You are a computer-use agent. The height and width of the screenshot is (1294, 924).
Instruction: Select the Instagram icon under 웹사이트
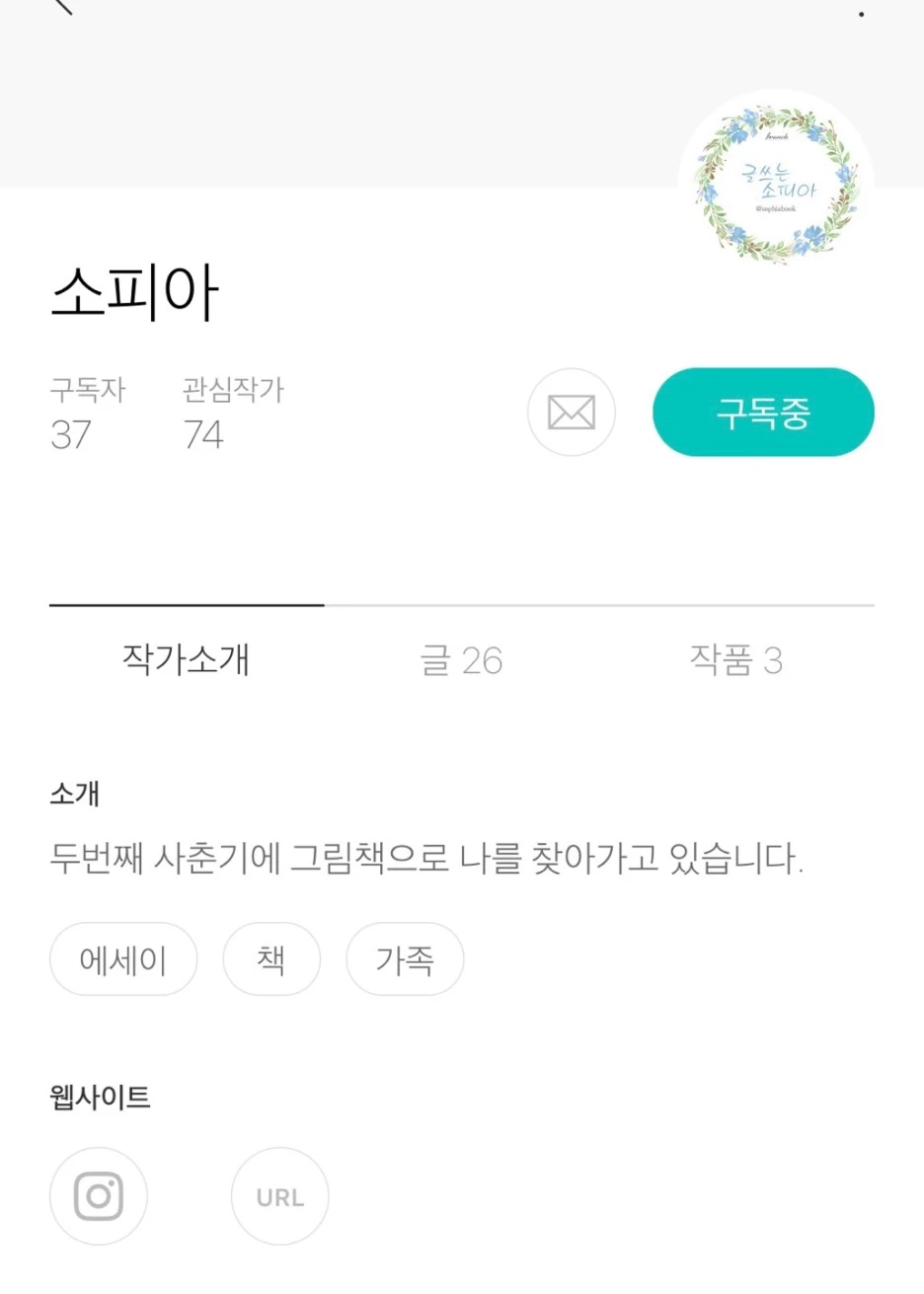tap(99, 1195)
